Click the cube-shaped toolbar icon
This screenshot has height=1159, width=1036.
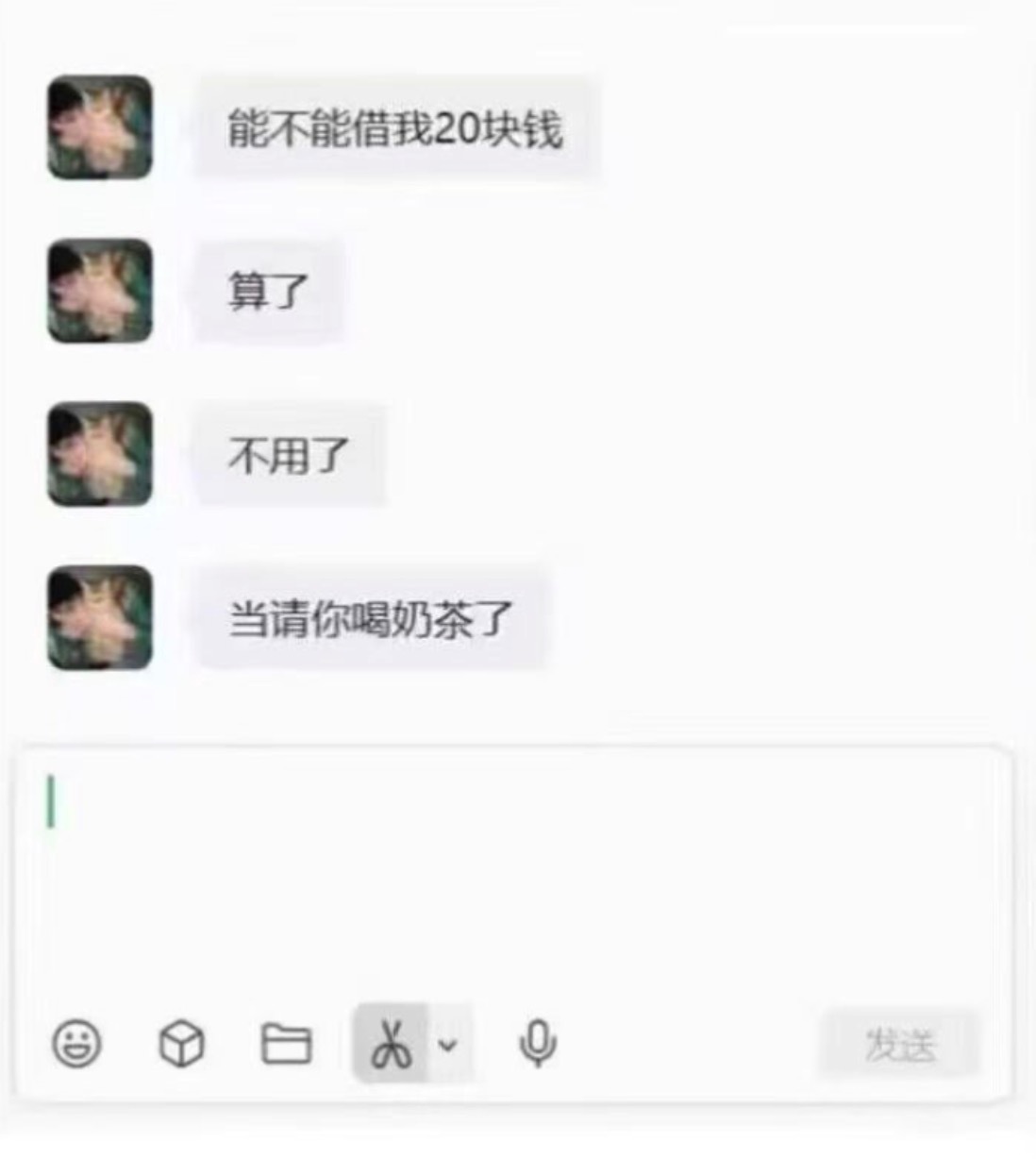181,1043
